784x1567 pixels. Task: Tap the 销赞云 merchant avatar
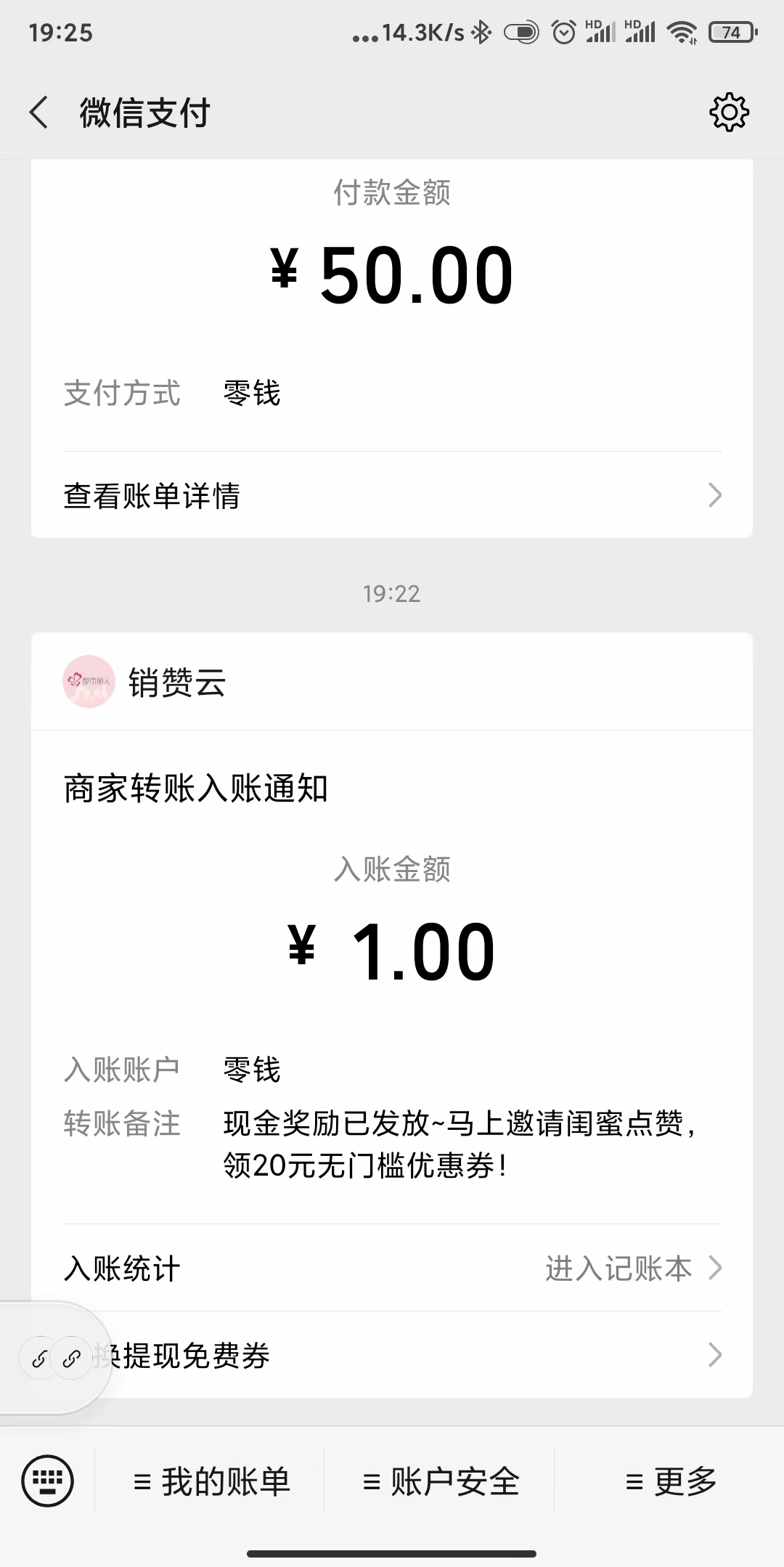[89, 682]
